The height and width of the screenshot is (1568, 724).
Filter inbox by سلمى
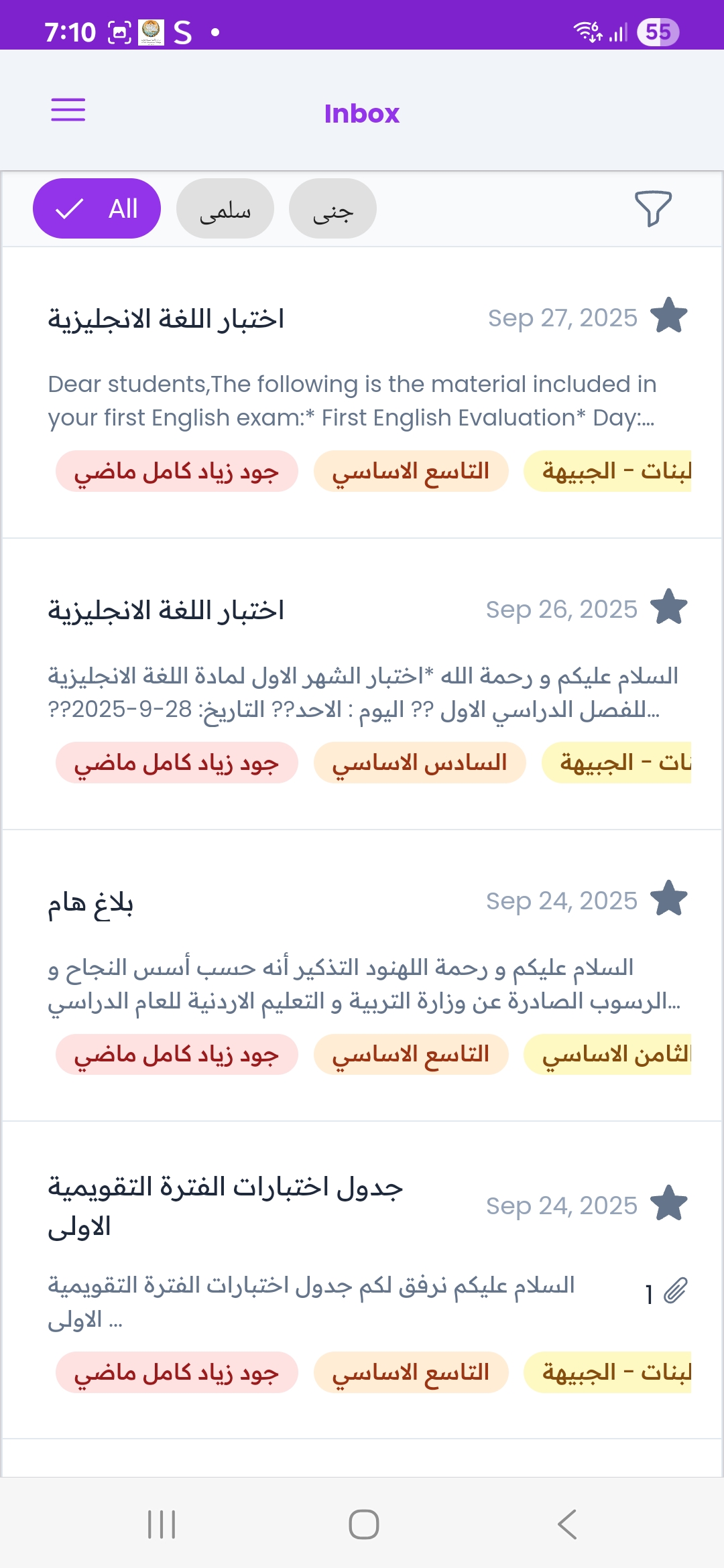225,208
